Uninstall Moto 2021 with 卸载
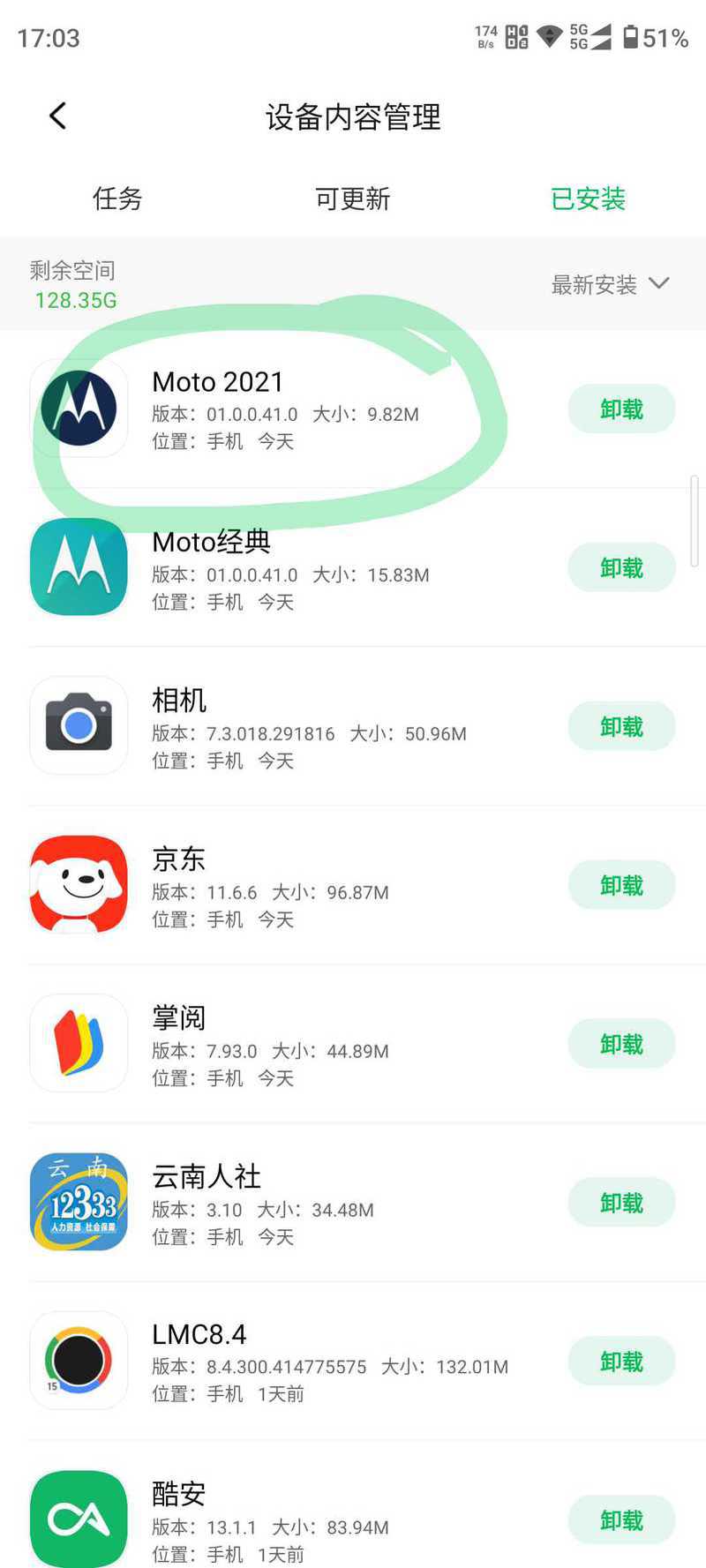706x1568 pixels. tap(621, 409)
